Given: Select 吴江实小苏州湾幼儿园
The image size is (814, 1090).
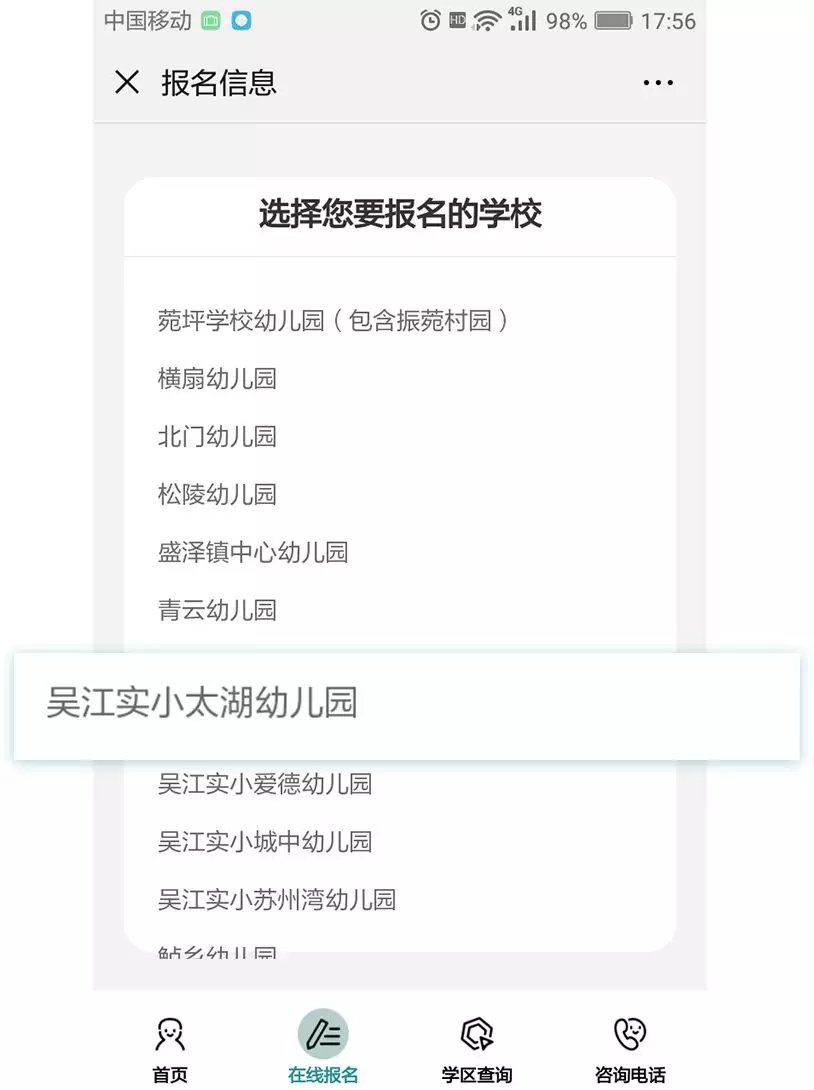Looking at the screenshot, I should [x=277, y=900].
